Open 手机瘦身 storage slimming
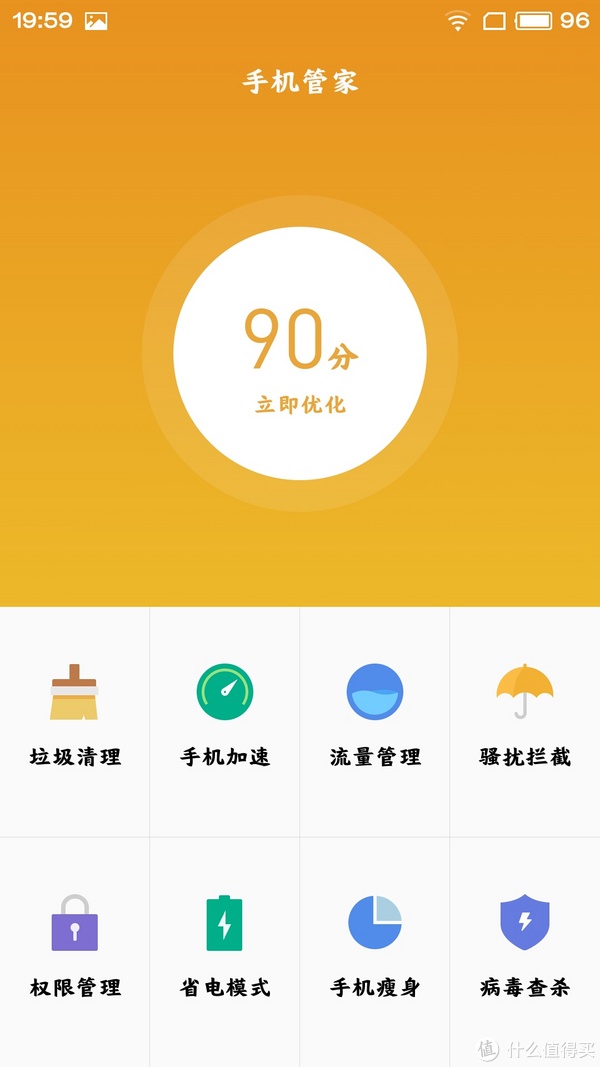600x1067 pixels. pos(375,947)
